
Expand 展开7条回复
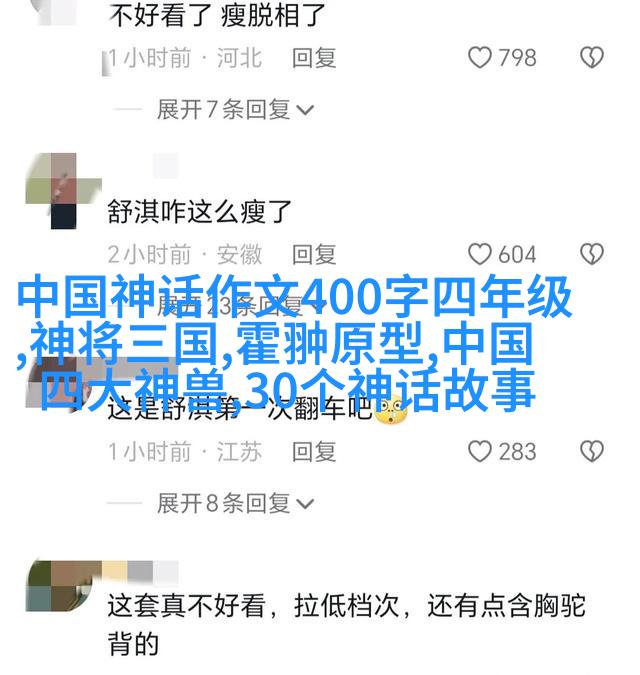pyautogui.click(x=235, y=108)
